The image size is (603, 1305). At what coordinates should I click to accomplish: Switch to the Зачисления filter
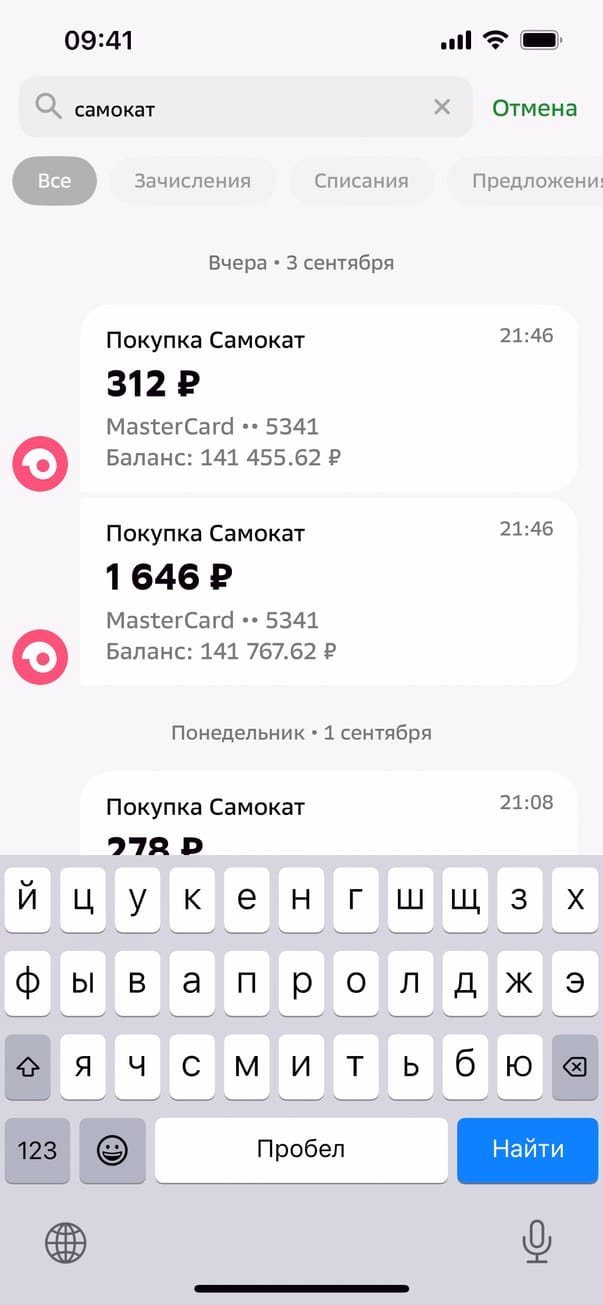tap(192, 181)
